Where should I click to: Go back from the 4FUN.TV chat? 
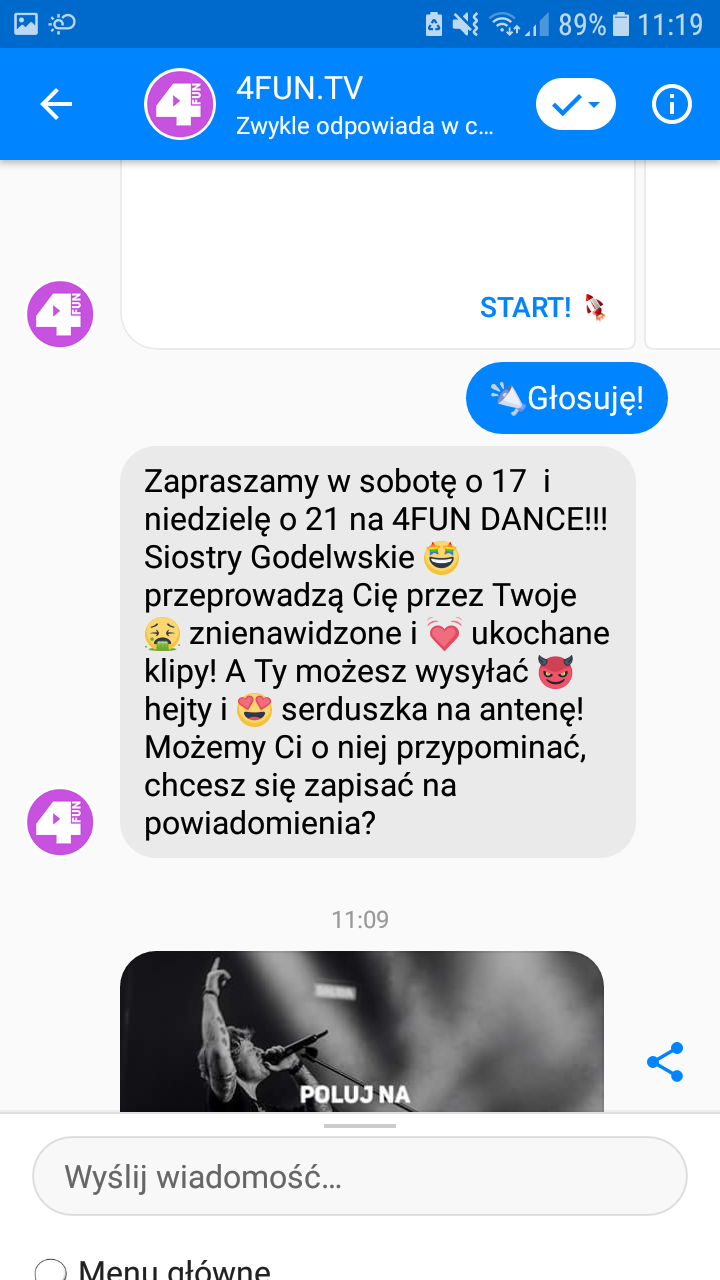56,104
